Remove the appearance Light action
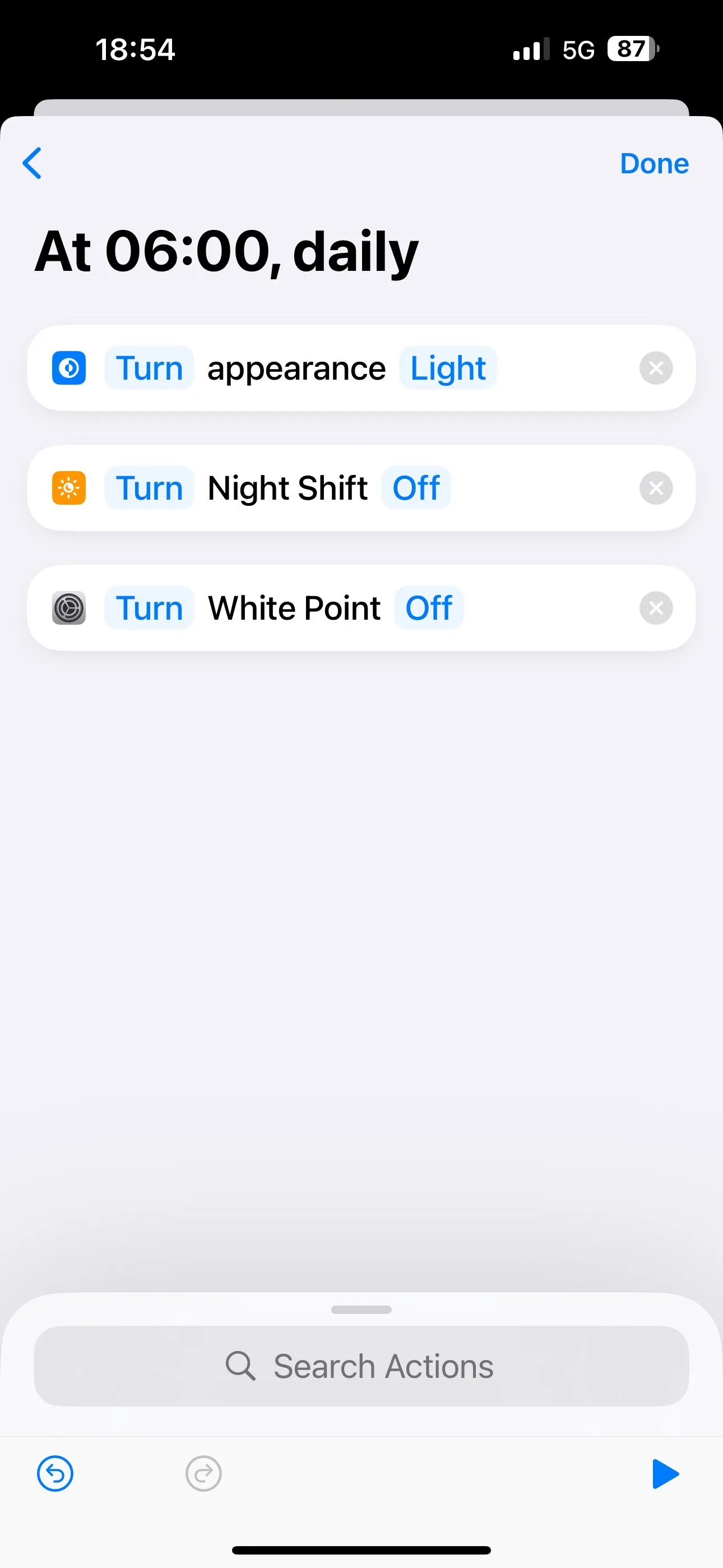Screen dimensions: 723x1568 pyautogui.click(x=655, y=368)
